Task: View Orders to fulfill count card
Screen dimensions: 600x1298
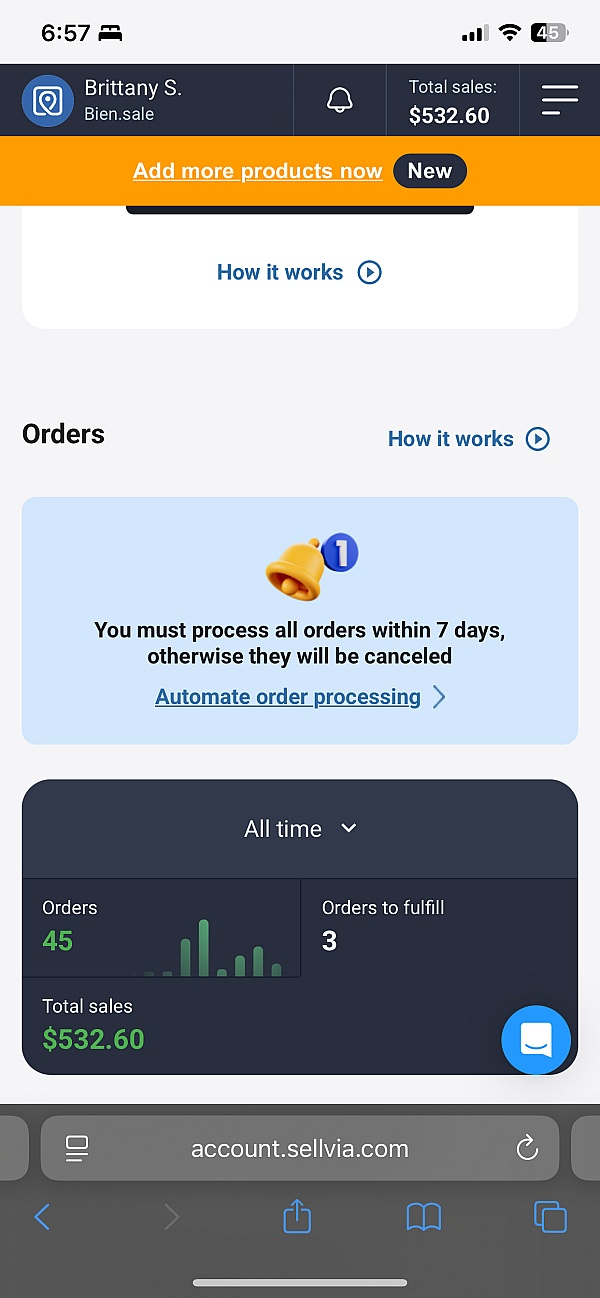Action: point(438,926)
